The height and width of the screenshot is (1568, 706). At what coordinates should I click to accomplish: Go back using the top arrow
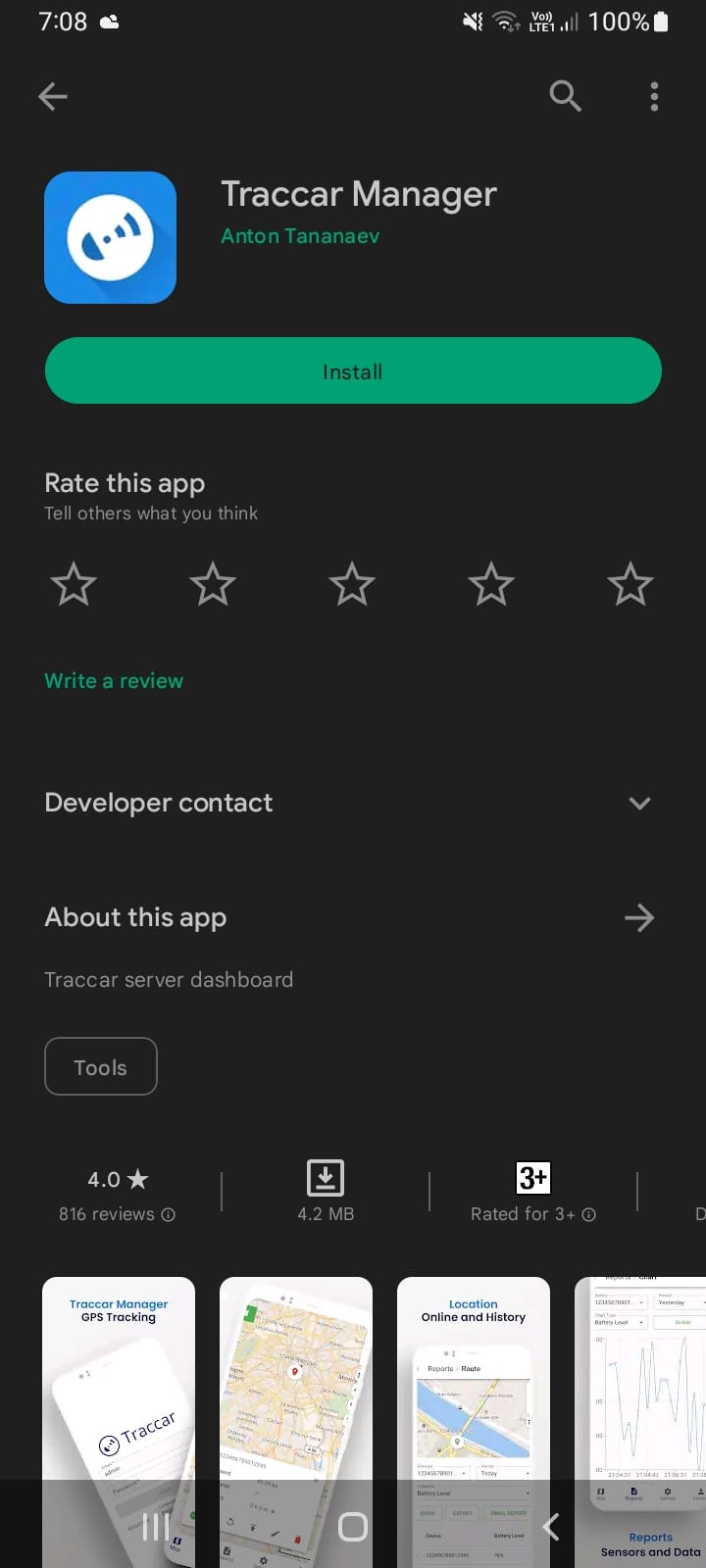(53, 96)
